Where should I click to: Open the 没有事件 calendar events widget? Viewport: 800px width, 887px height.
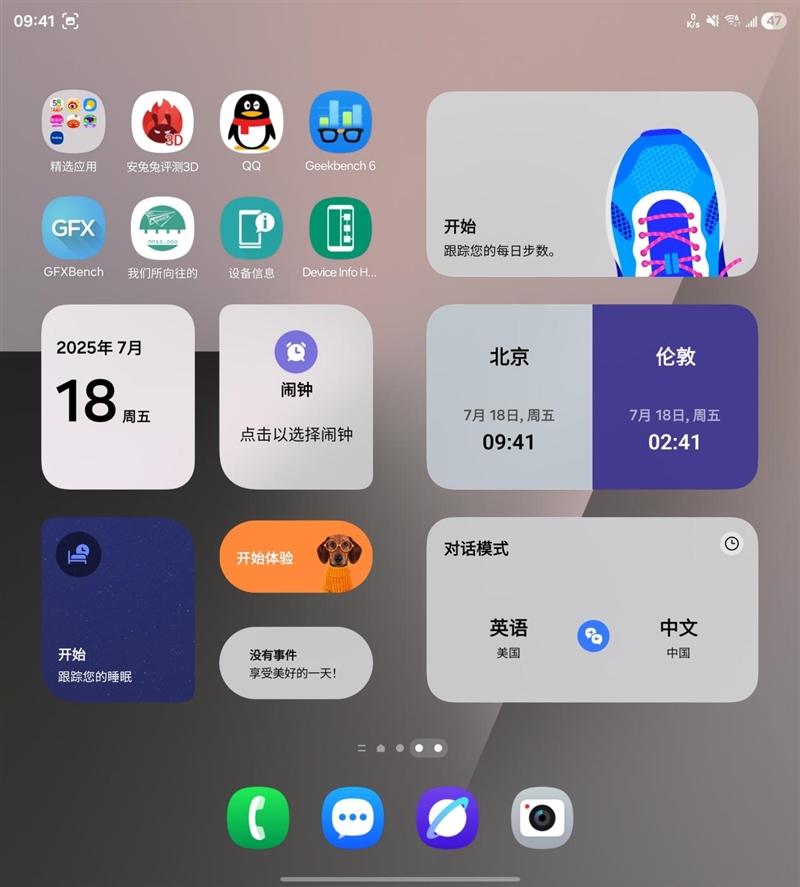tap(295, 663)
